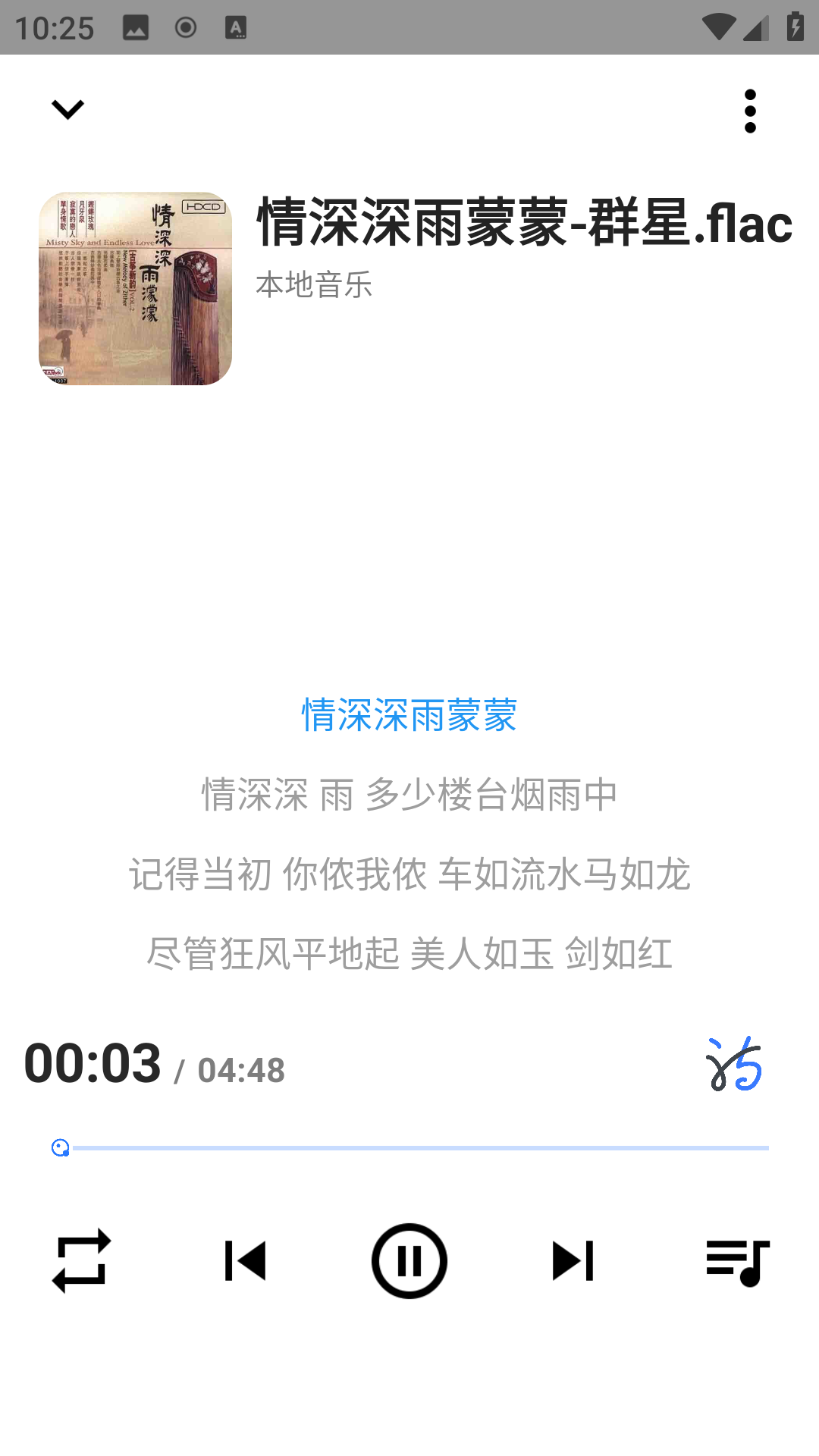Pause the current song

409,1261
